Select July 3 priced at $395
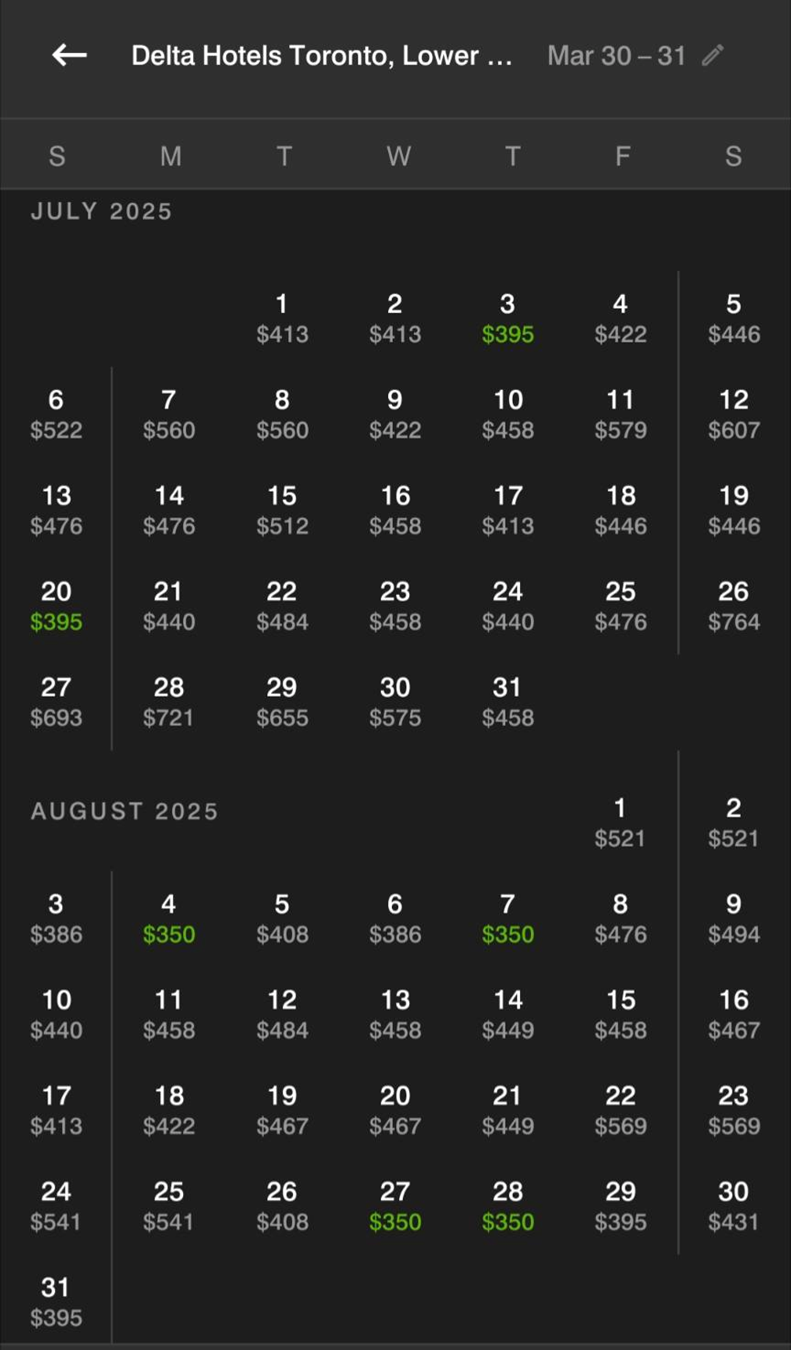The height and width of the screenshot is (1350, 791). [508, 319]
